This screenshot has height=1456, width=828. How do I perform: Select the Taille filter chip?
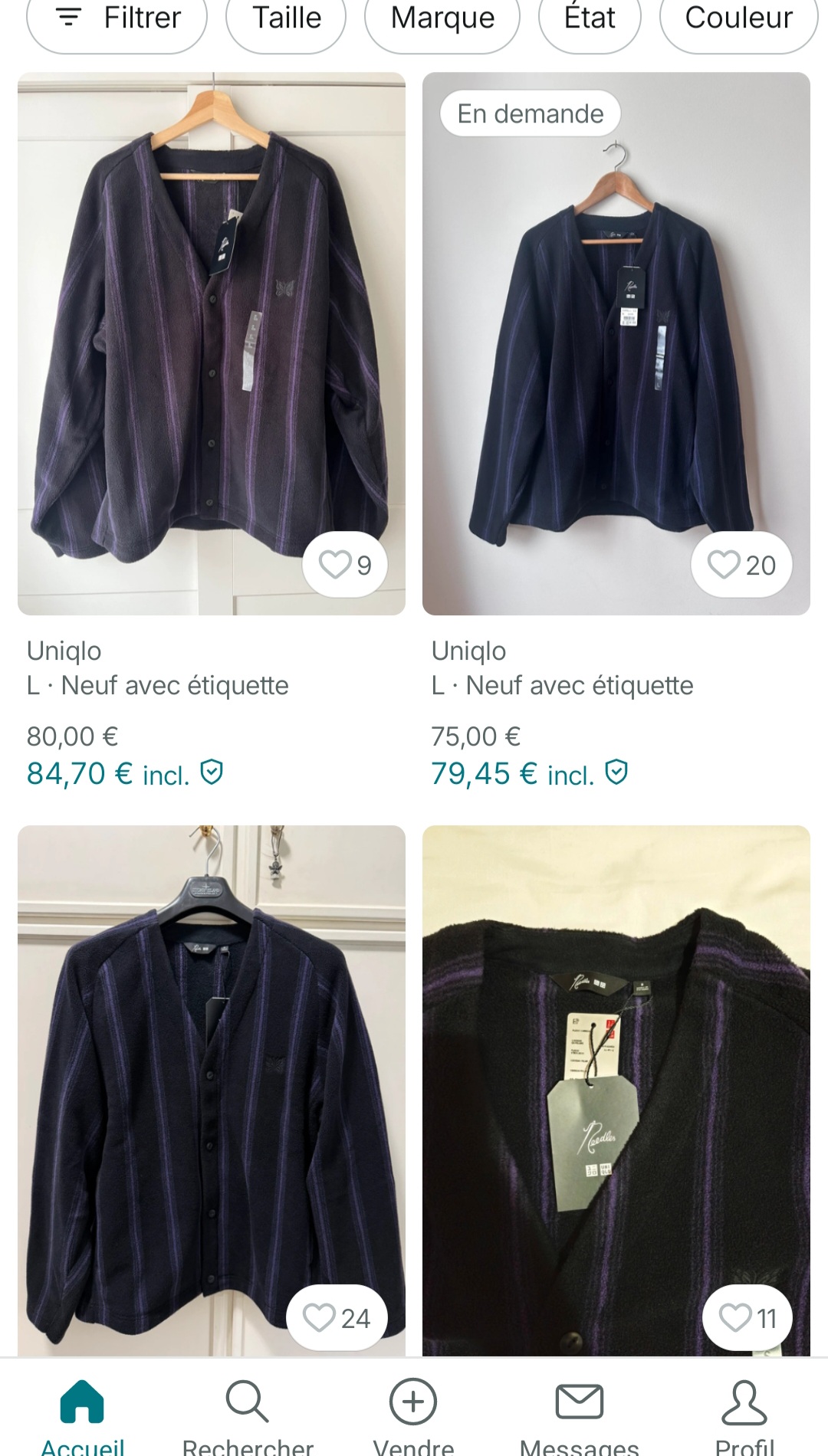pyautogui.click(x=286, y=18)
